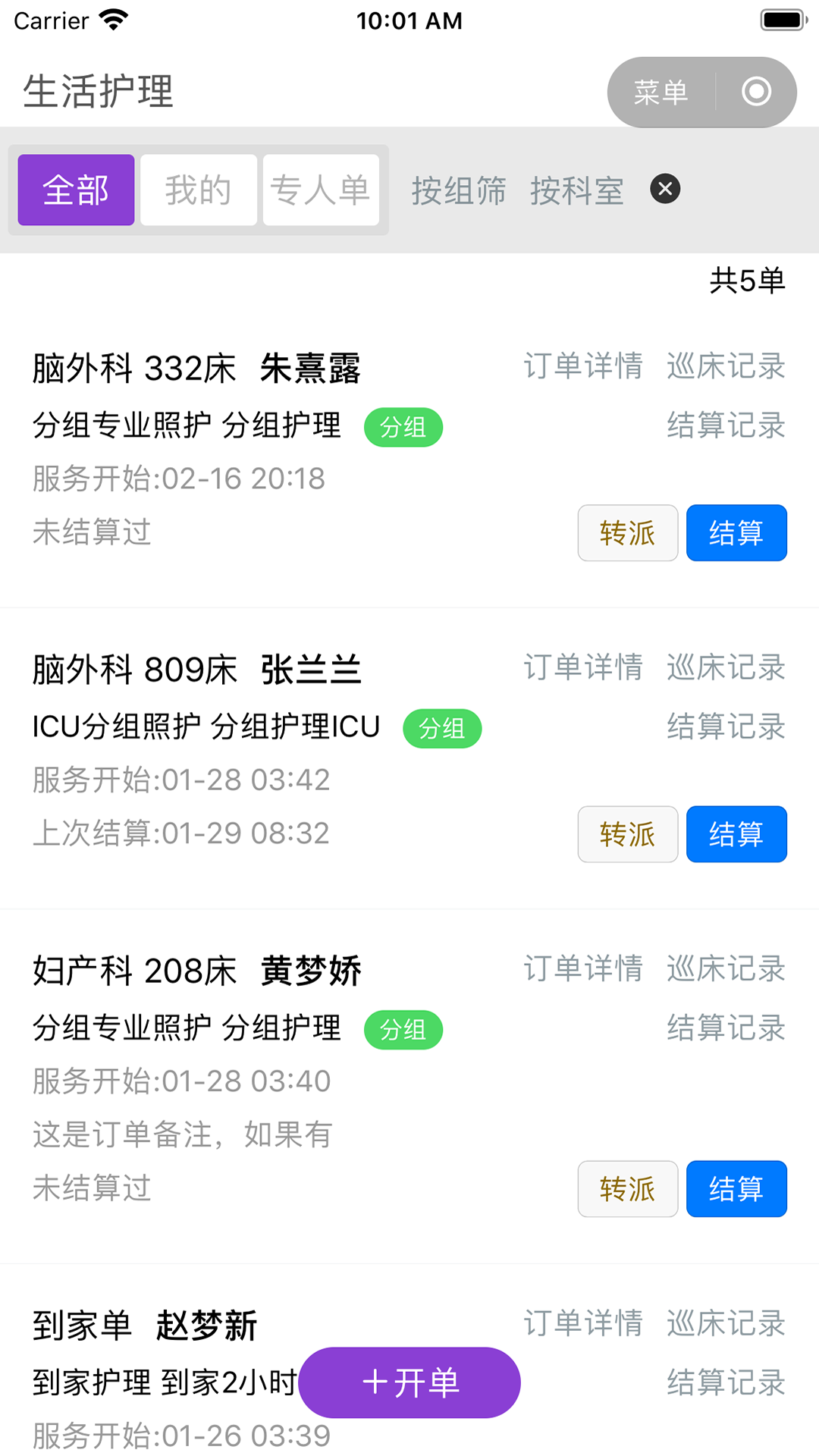Screen dimensions: 819x1456
Task: View 结算记录 for 朱熹露
Action: (726, 425)
